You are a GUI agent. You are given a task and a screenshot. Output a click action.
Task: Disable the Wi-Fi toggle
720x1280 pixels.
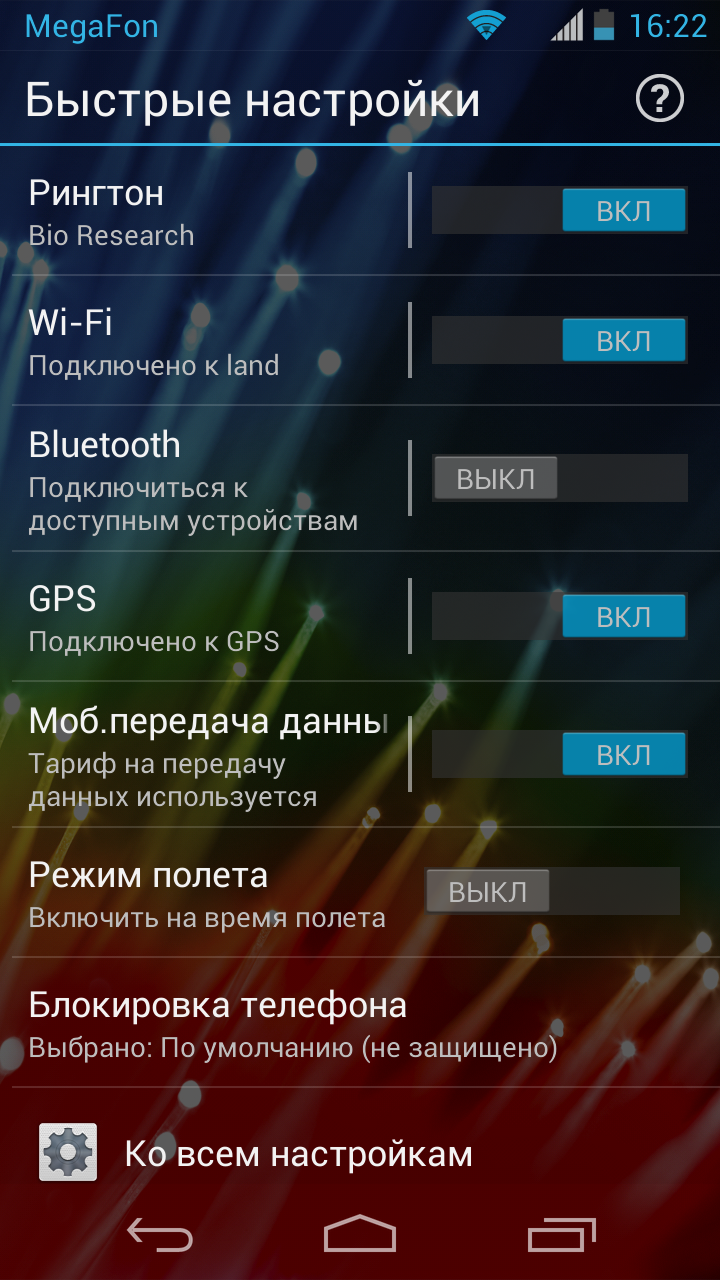[559, 341]
